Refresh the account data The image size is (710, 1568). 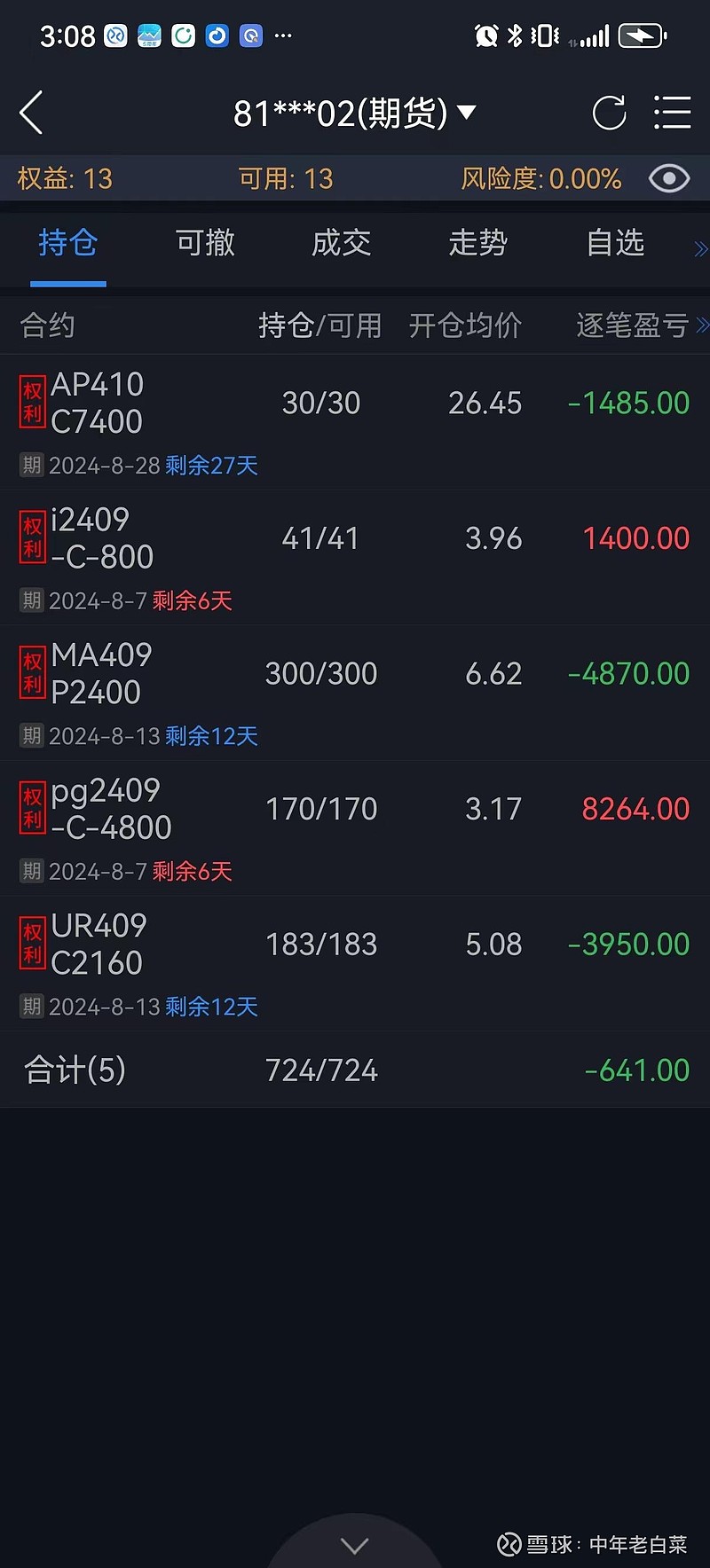[609, 113]
